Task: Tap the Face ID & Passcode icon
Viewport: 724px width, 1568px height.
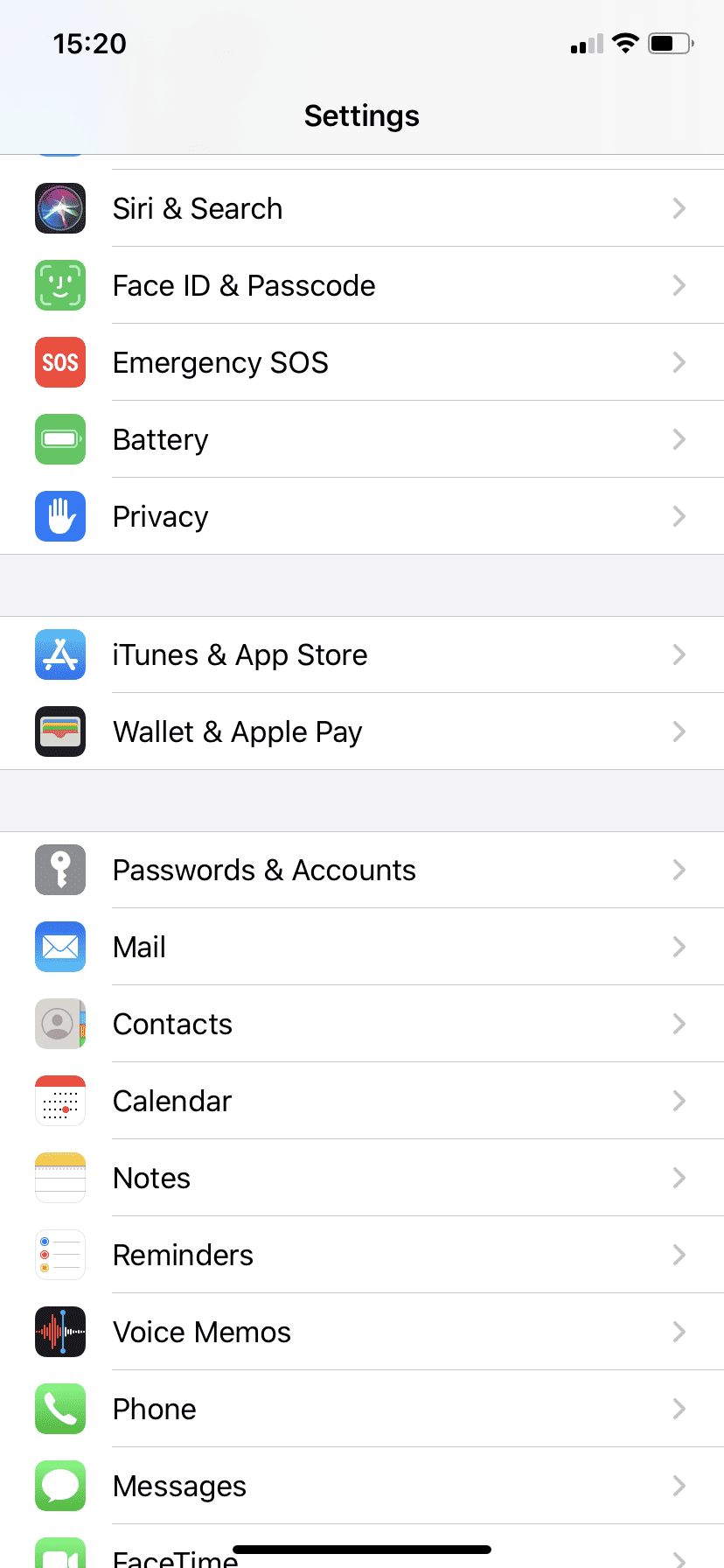Action: 59,285
